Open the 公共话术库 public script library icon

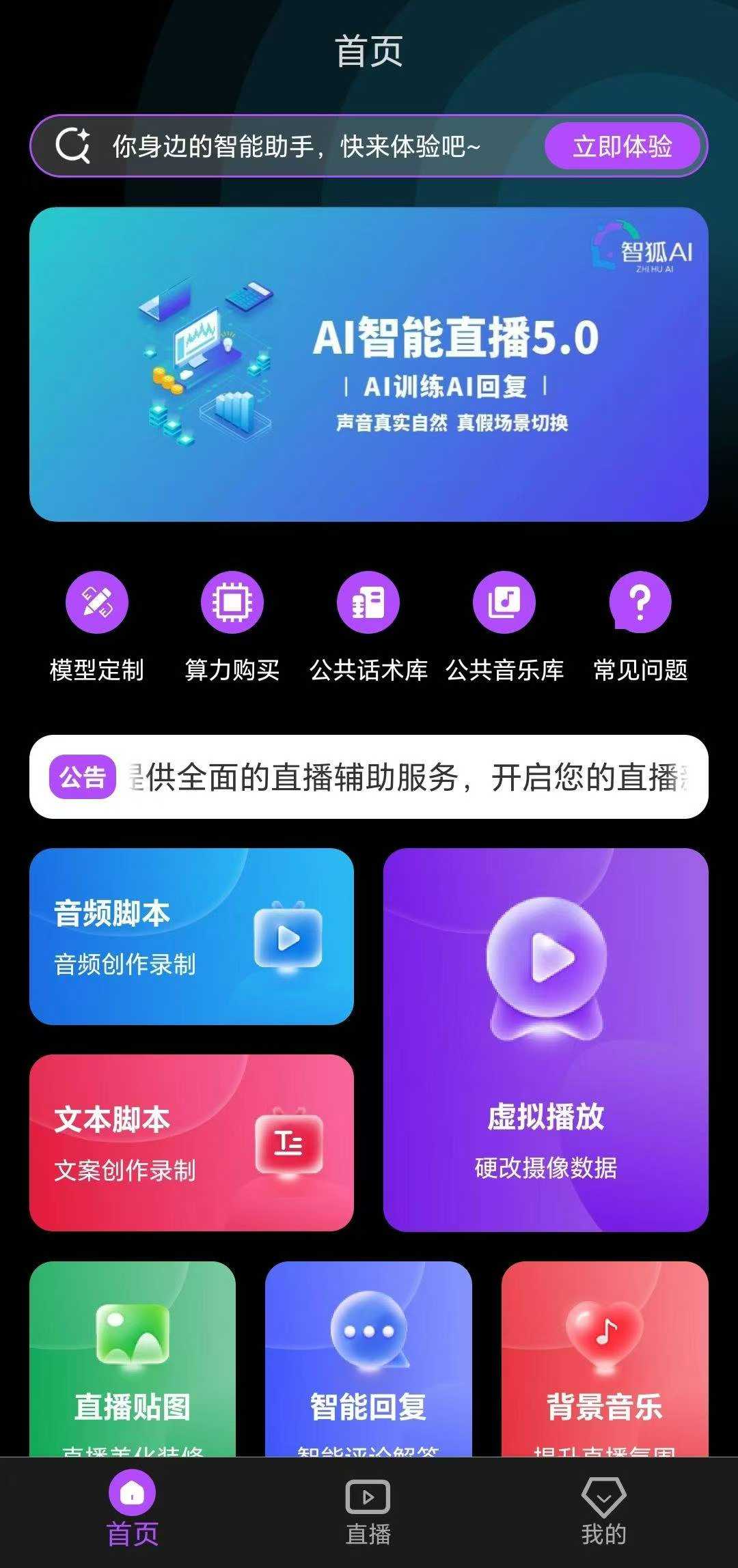point(368,602)
